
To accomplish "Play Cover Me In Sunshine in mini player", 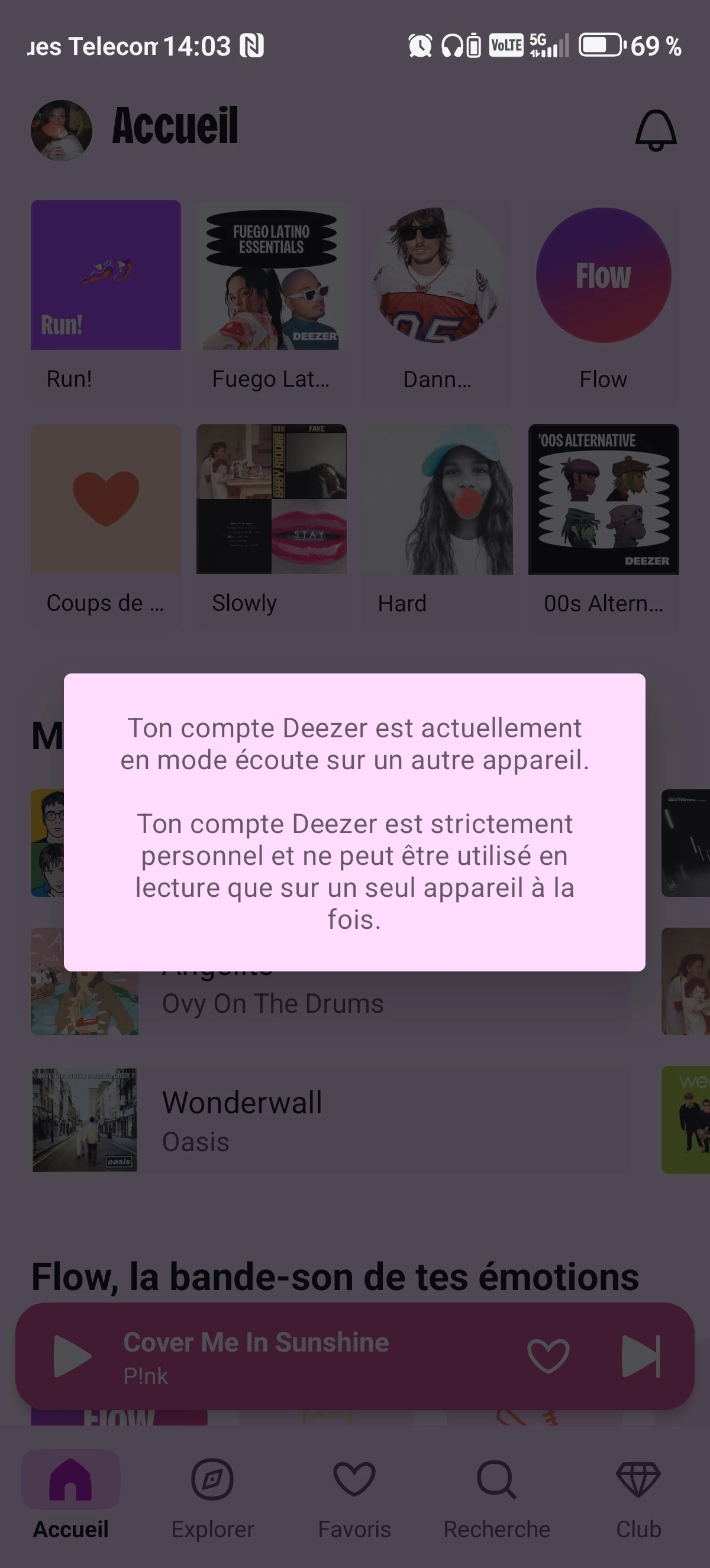I will (x=72, y=1356).
